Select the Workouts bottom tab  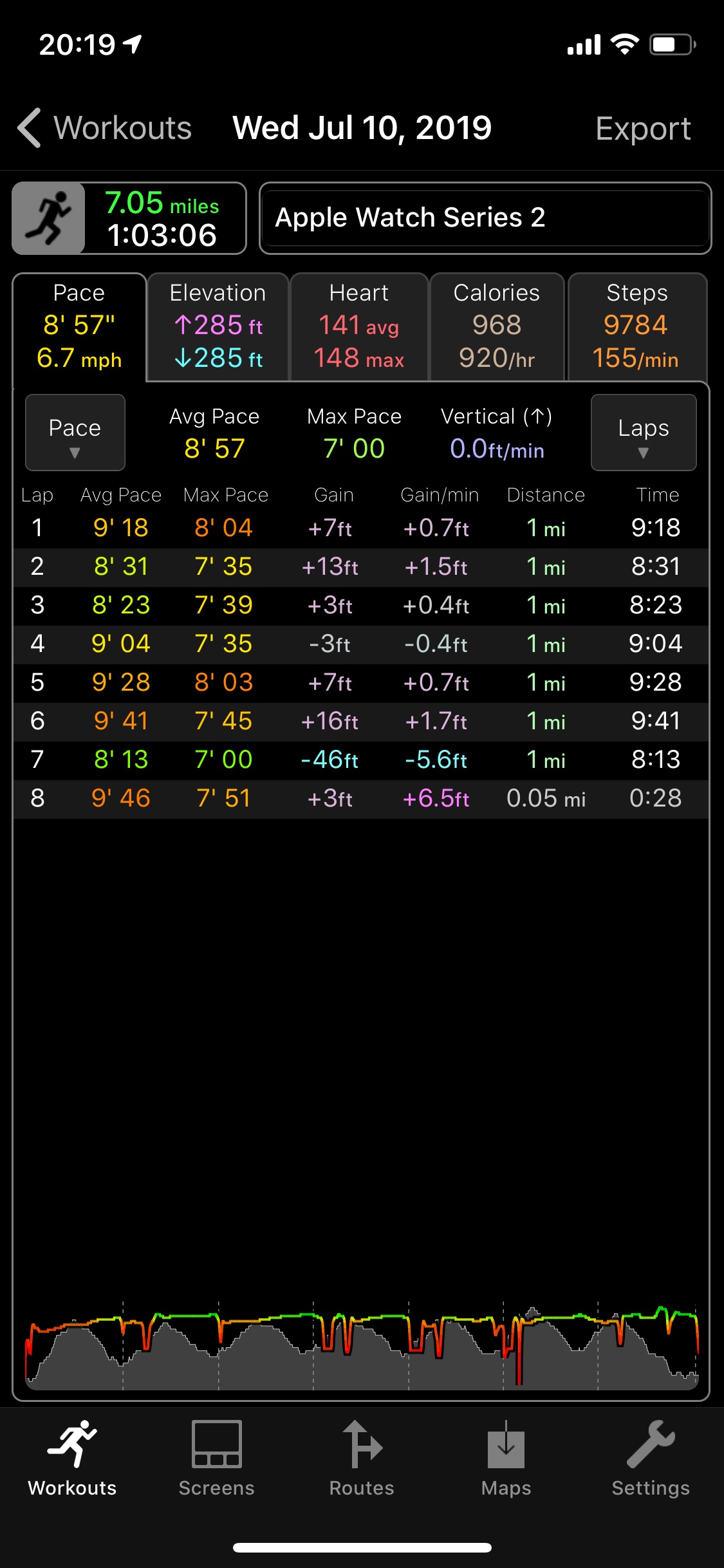point(72,1459)
